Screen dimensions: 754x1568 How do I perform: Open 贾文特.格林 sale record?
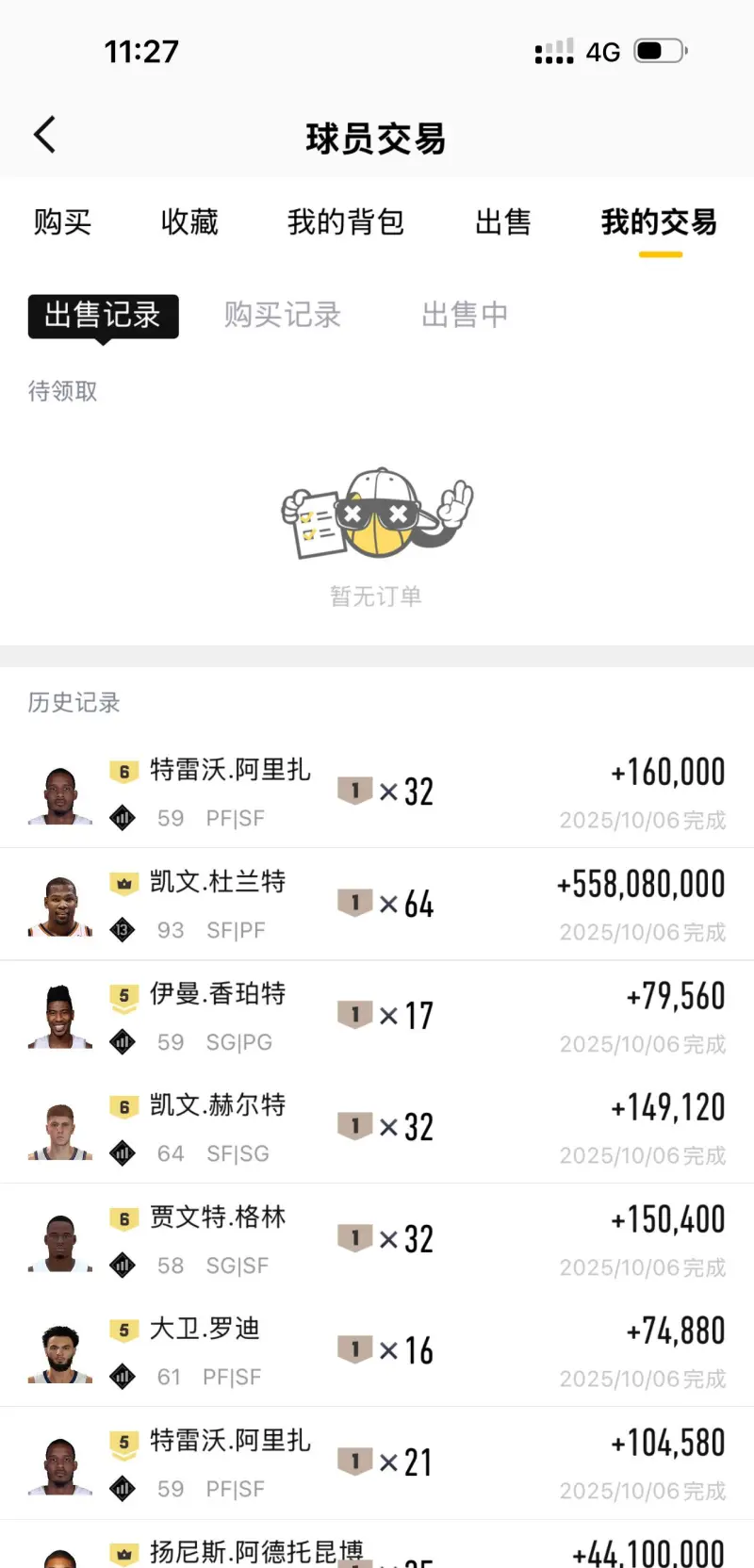tap(377, 1239)
